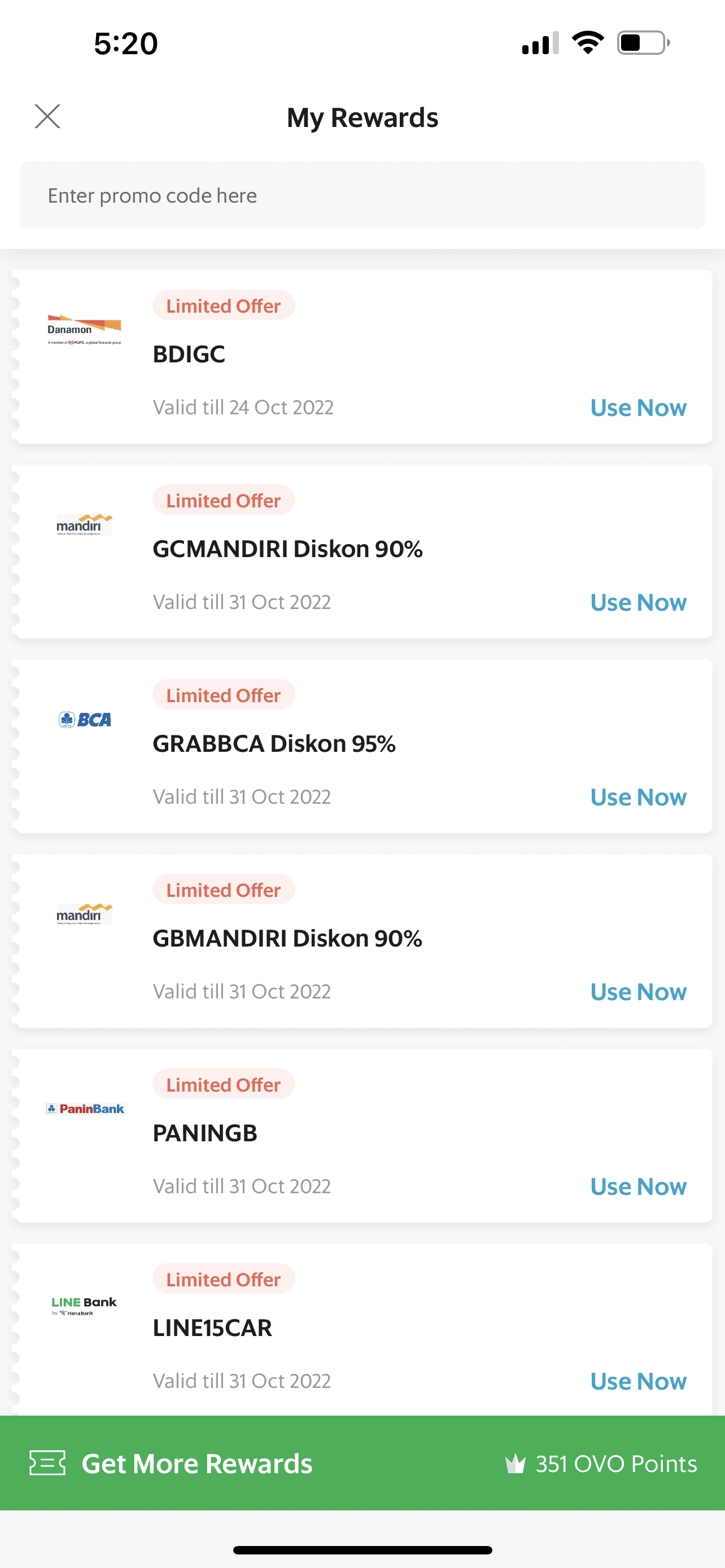
Task: Use the LINE15CAR reward now
Action: pos(638,1382)
